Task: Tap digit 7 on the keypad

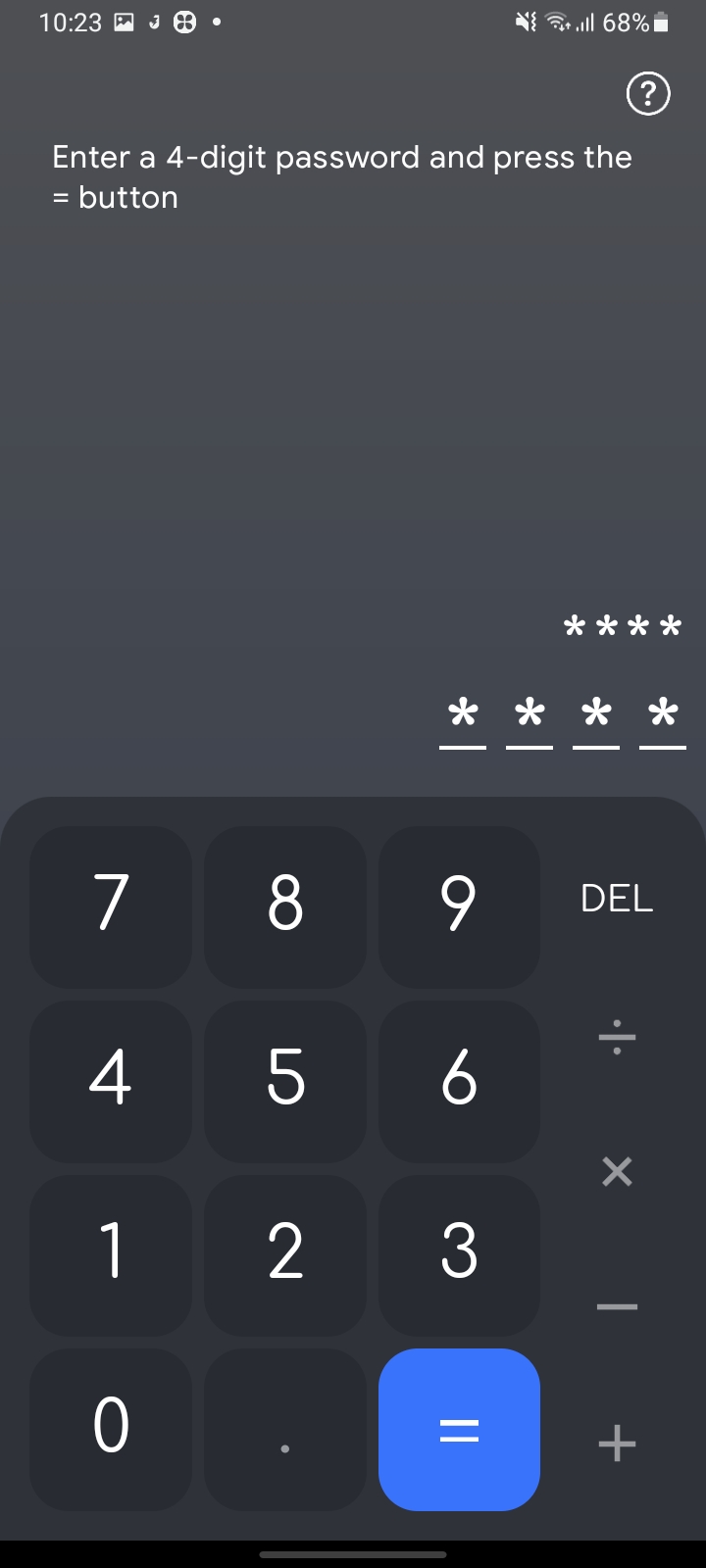Action: (111, 907)
